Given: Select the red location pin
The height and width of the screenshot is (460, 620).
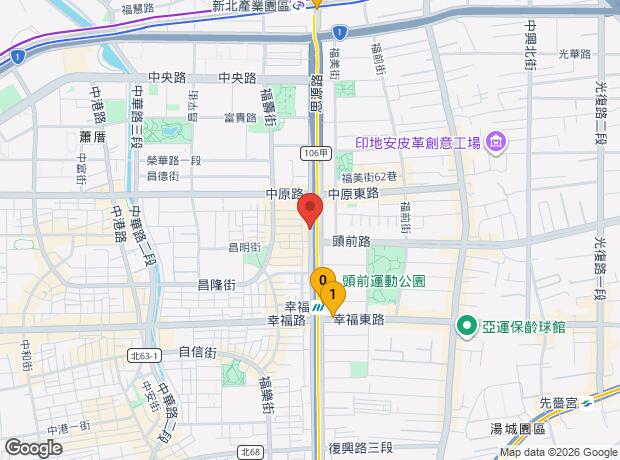Looking at the screenshot, I should (311, 208).
